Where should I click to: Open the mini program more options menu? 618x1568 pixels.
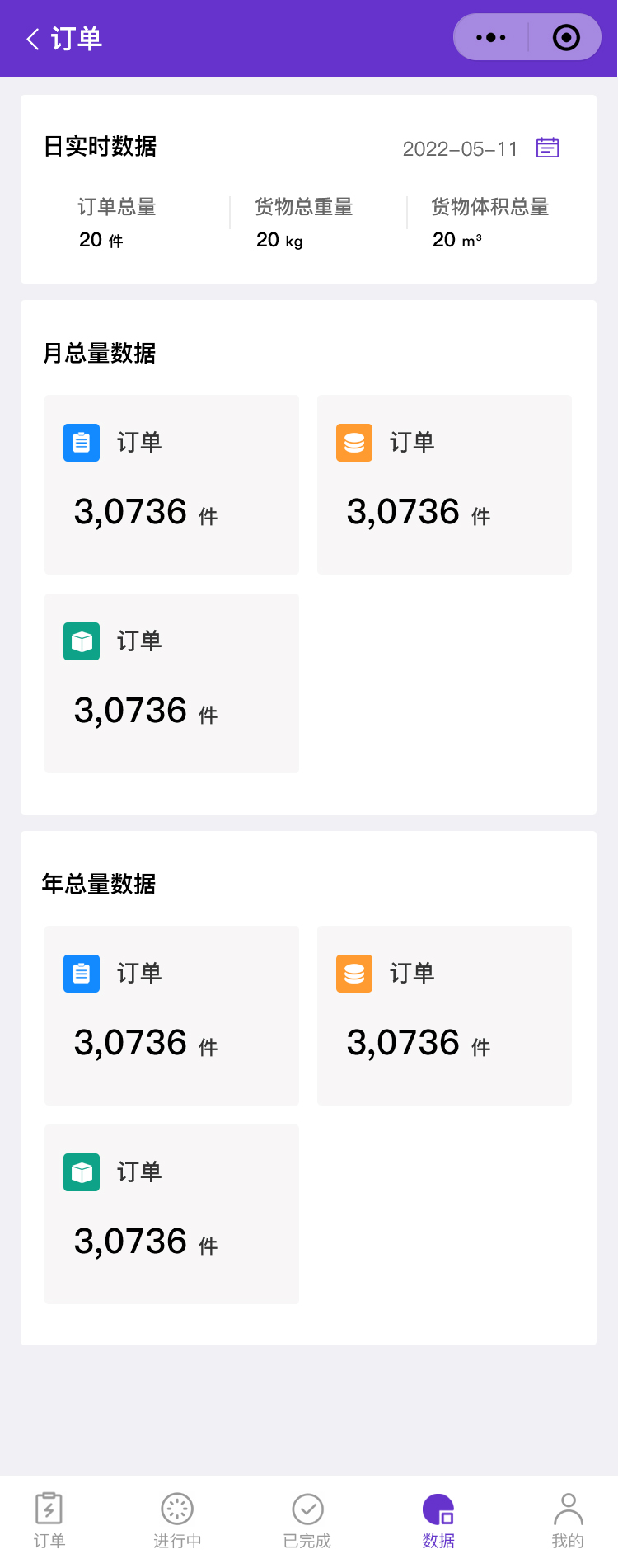(491, 38)
